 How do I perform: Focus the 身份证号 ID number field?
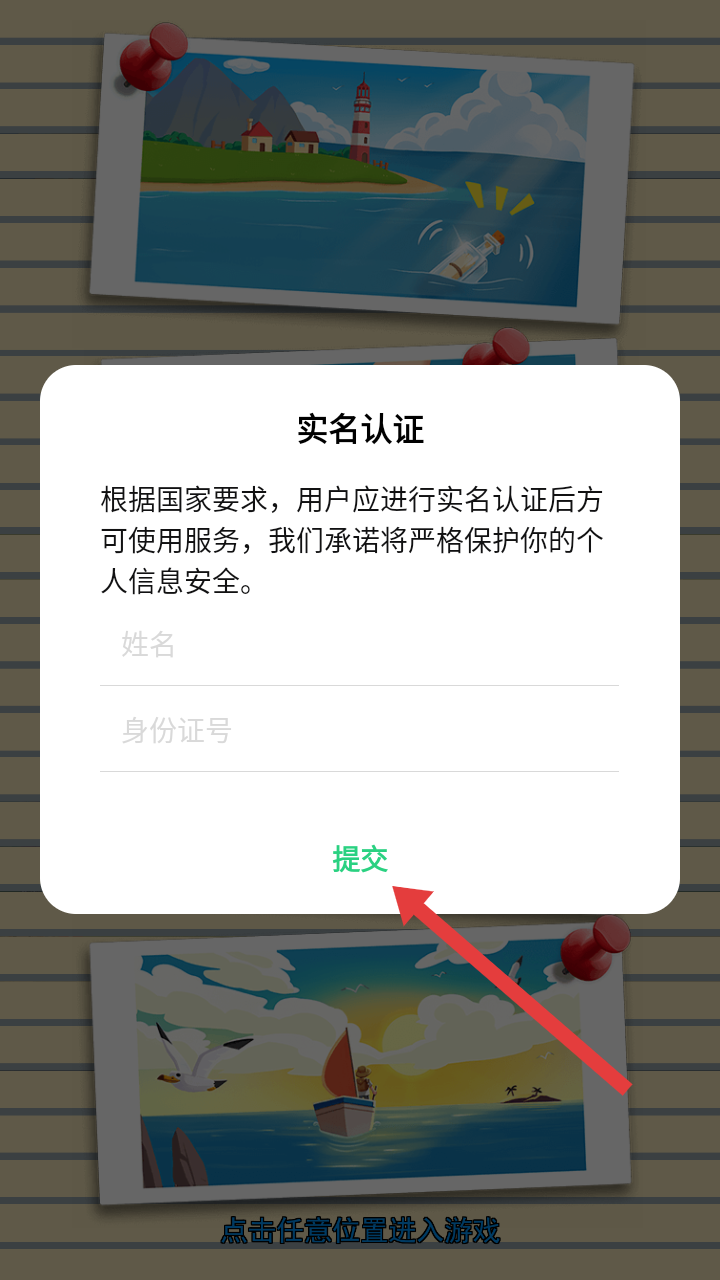(x=360, y=730)
